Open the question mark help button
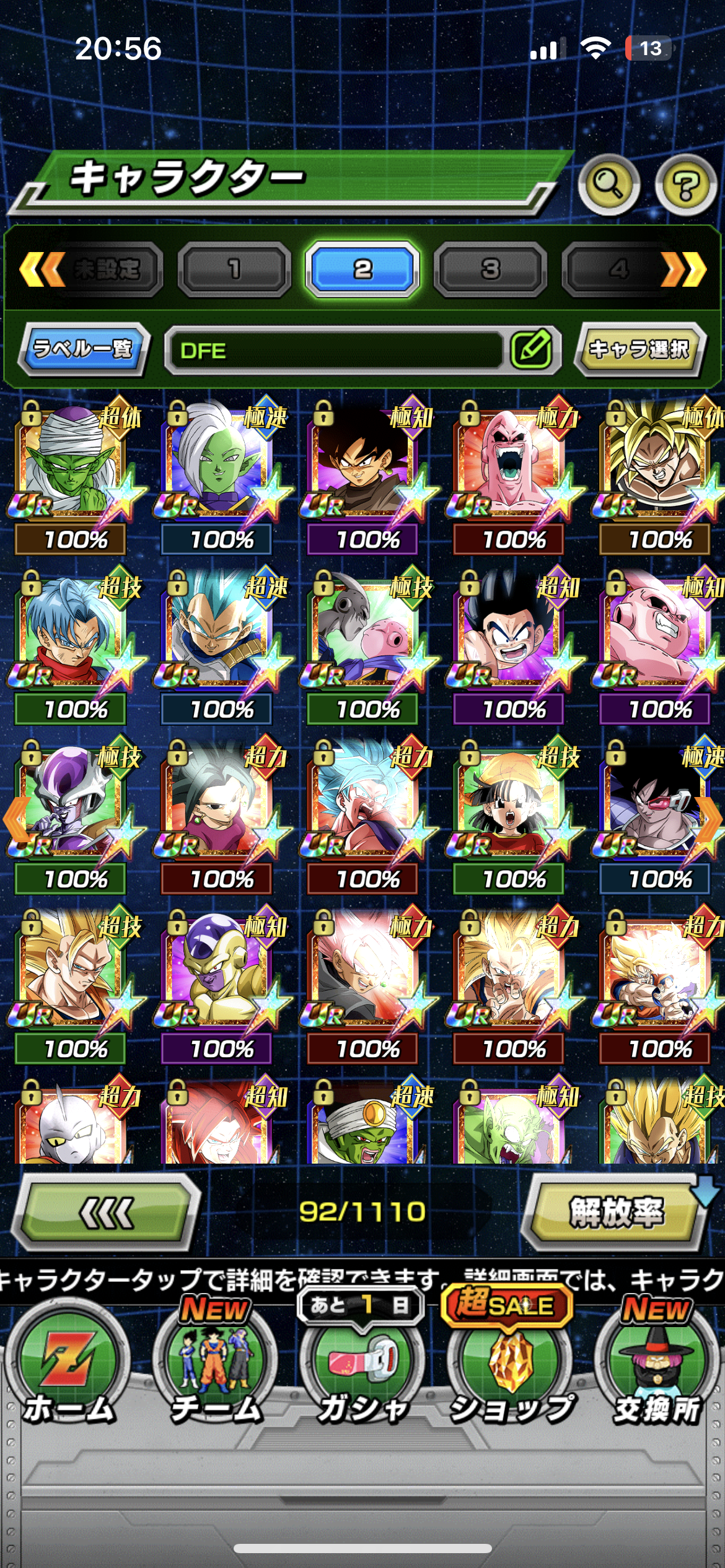The height and width of the screenshot is (1568, 725). (x=685, y=184)
